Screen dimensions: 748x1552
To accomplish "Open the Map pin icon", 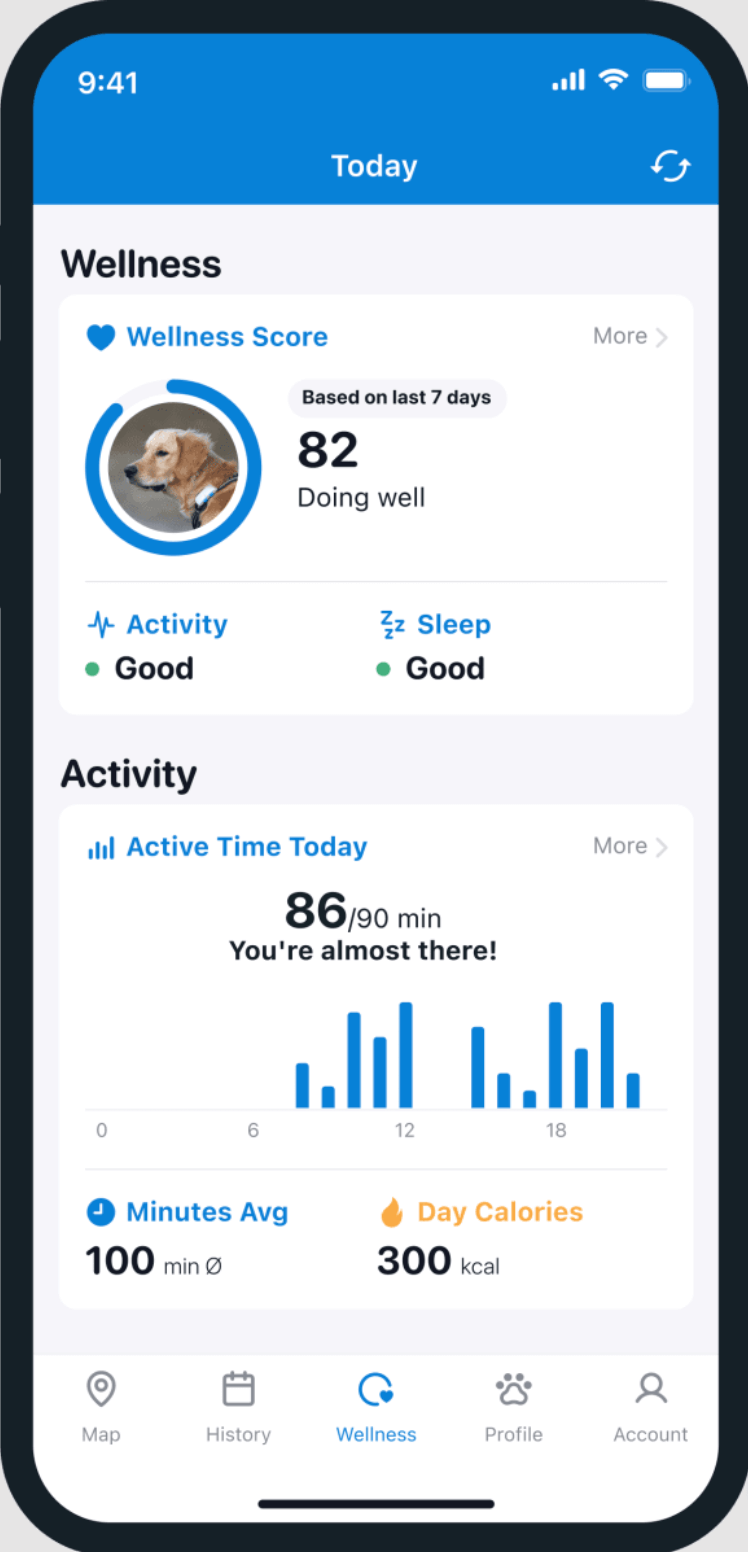I will click(x=100, y=1388).
